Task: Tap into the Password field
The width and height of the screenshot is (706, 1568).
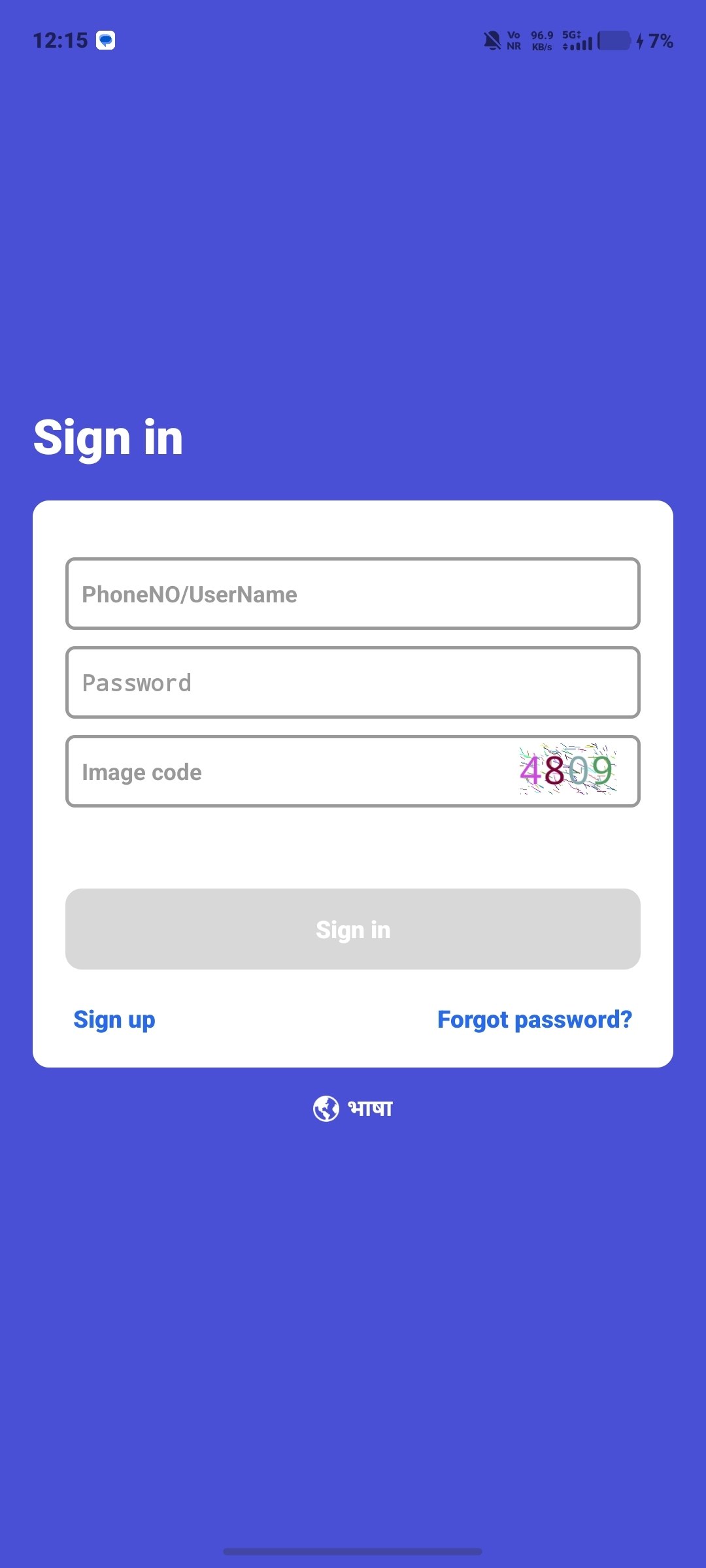Action: pos(353,683)
